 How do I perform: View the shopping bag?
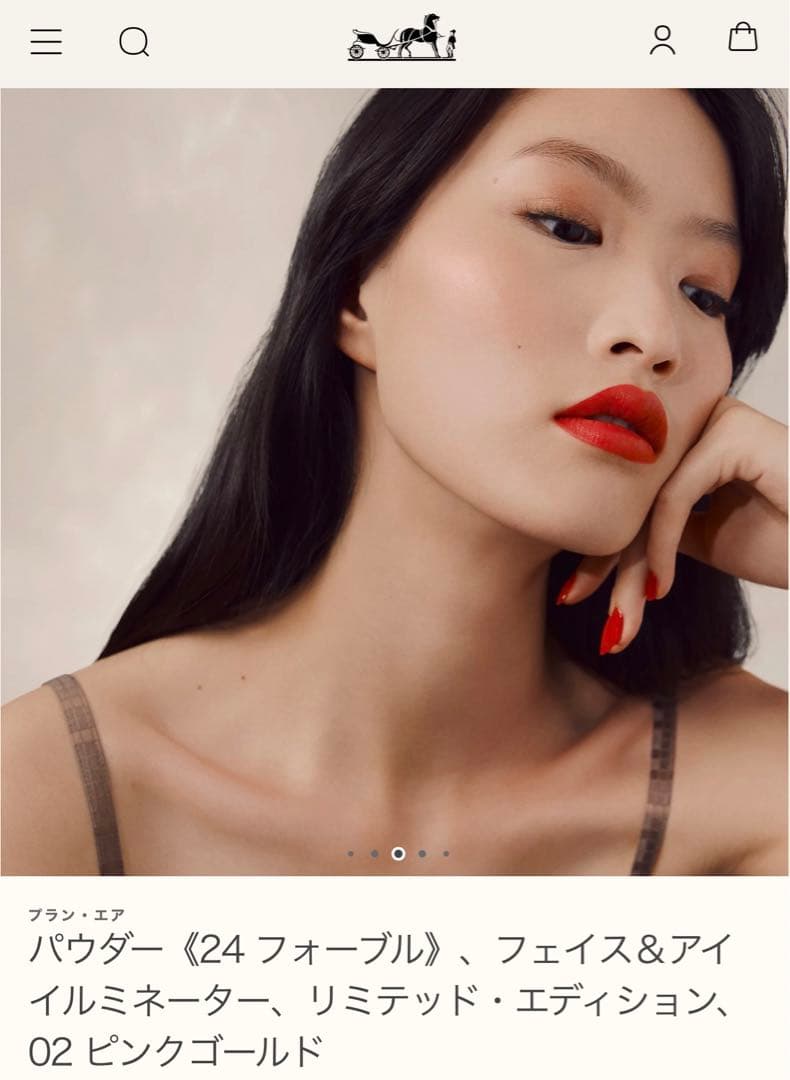click(x=742, y=38)
